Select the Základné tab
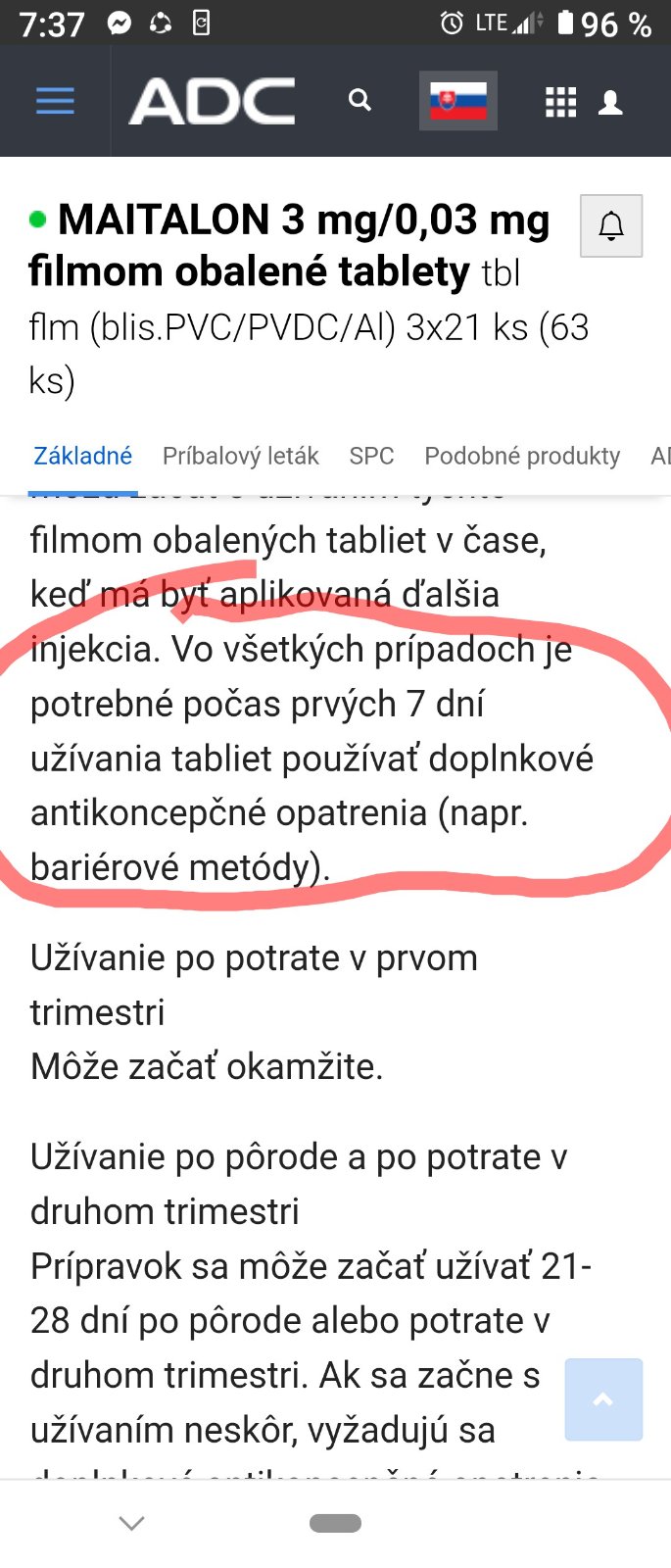Viewport: 671px width, 1568px height. [83, 456]
